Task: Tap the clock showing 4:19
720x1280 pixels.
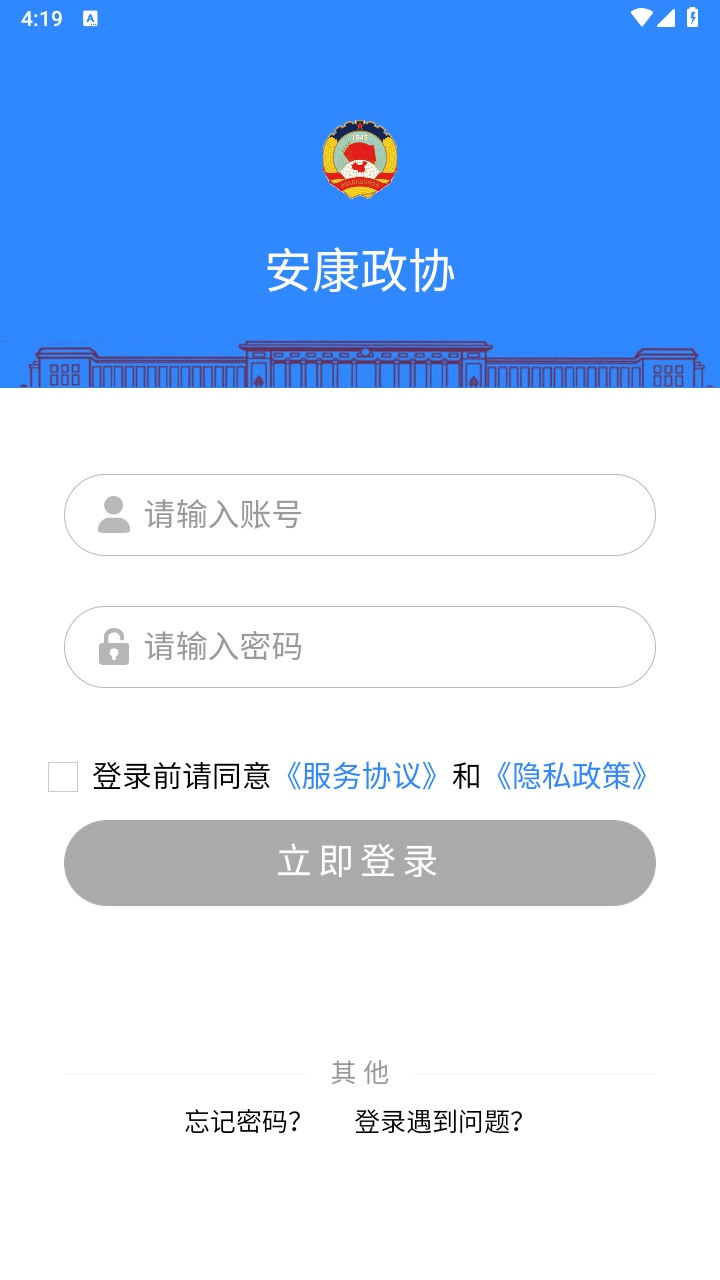Action: pyautogui.click(x=43, y=17)
